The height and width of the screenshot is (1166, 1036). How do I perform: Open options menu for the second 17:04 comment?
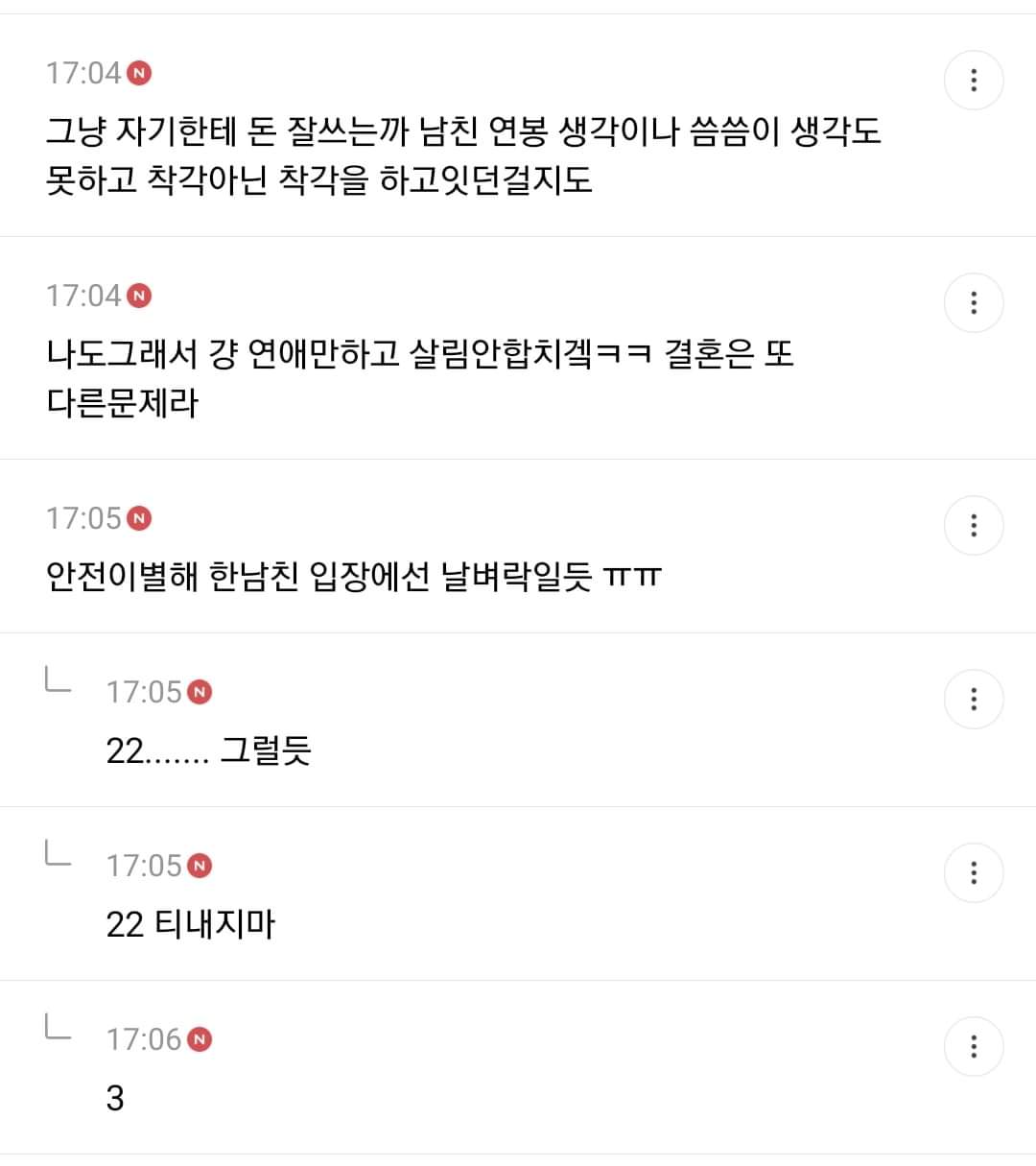click(974, 302)
